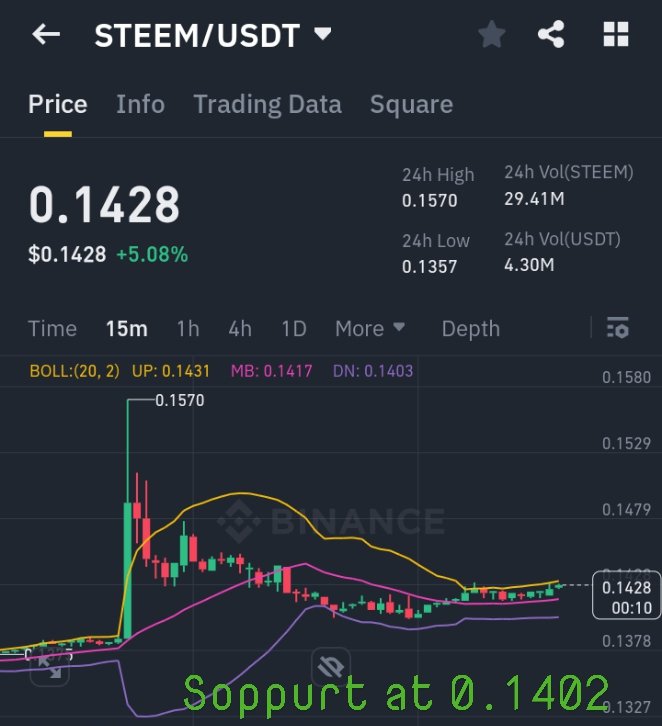Add STEEM/USDT to favorites

[491, 35]
